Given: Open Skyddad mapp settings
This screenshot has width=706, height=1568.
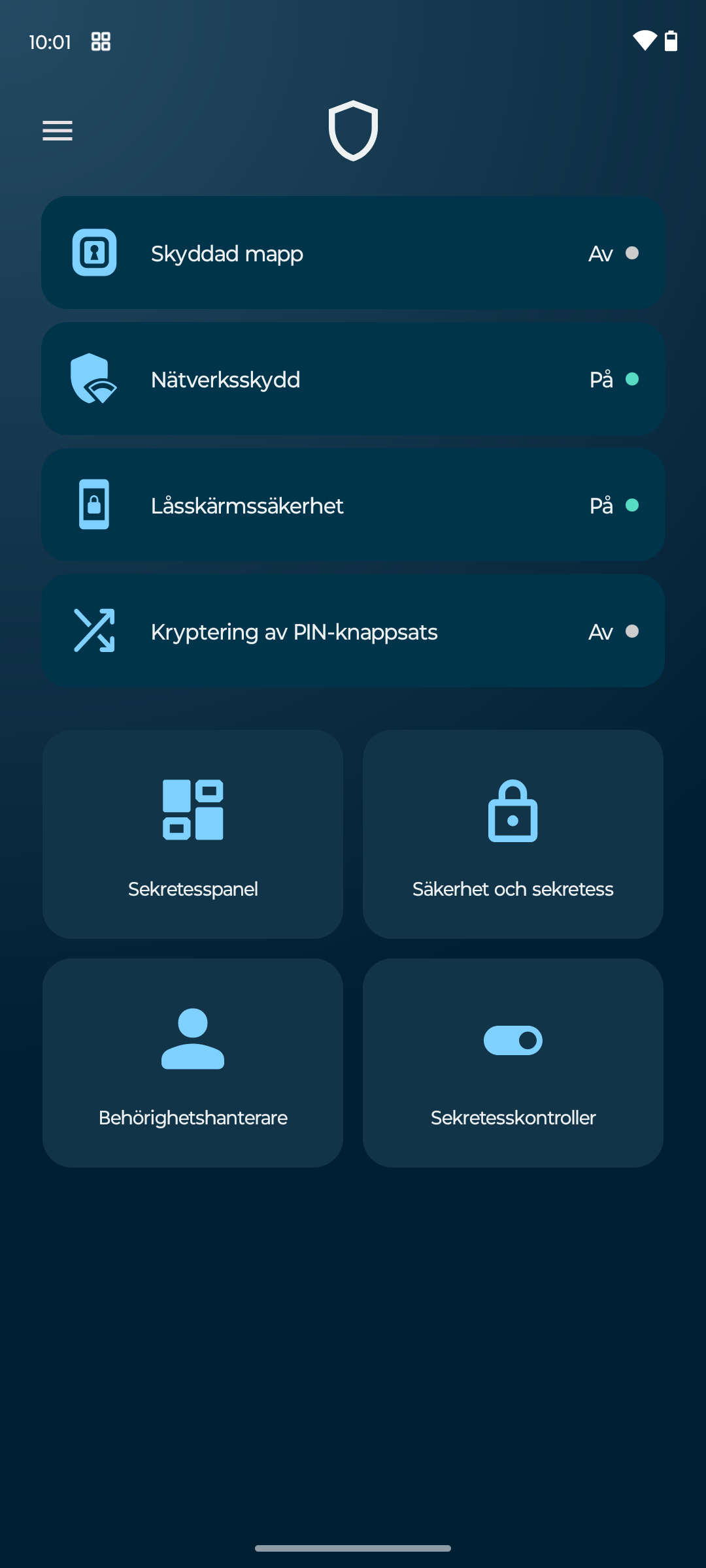Looking at the screenshot, I should (353, 253).
